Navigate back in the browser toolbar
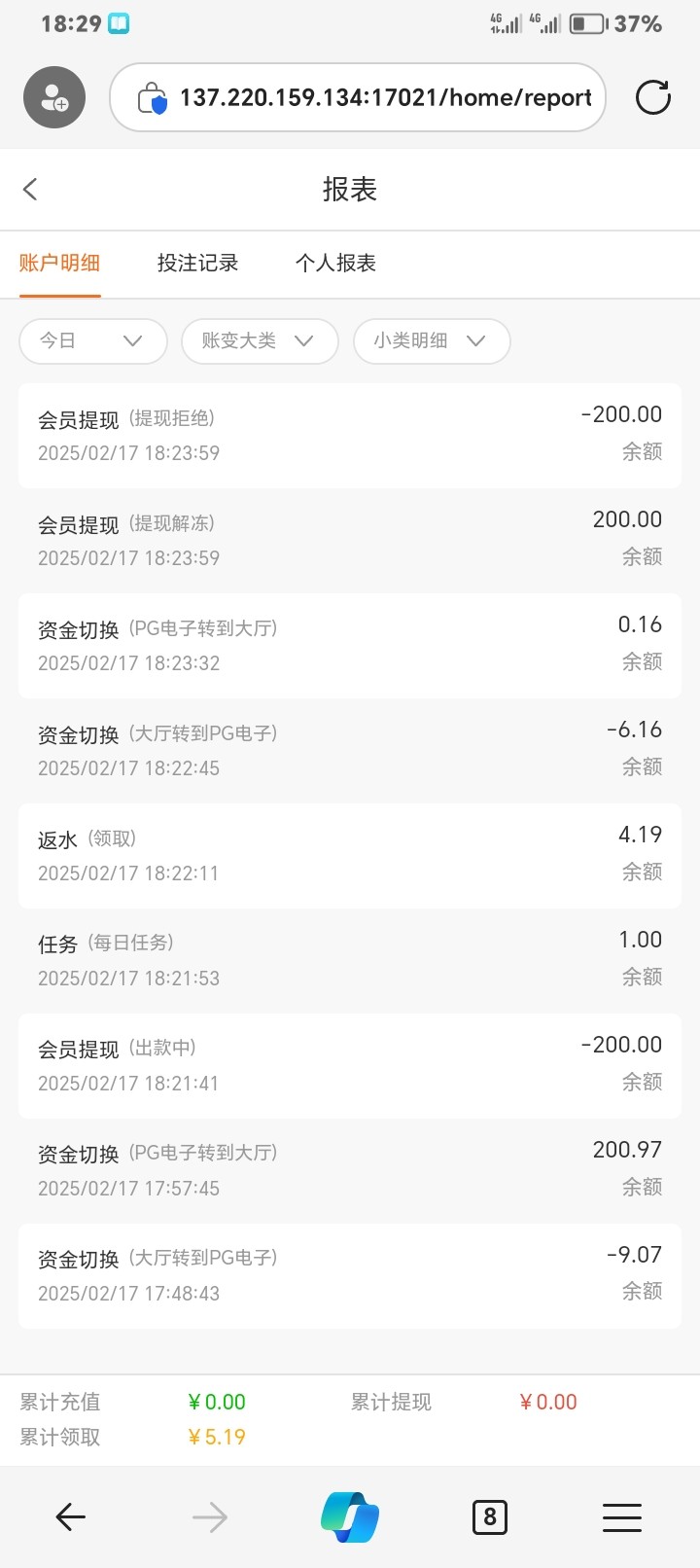 pyautogui.click(x=70, y=1516)
